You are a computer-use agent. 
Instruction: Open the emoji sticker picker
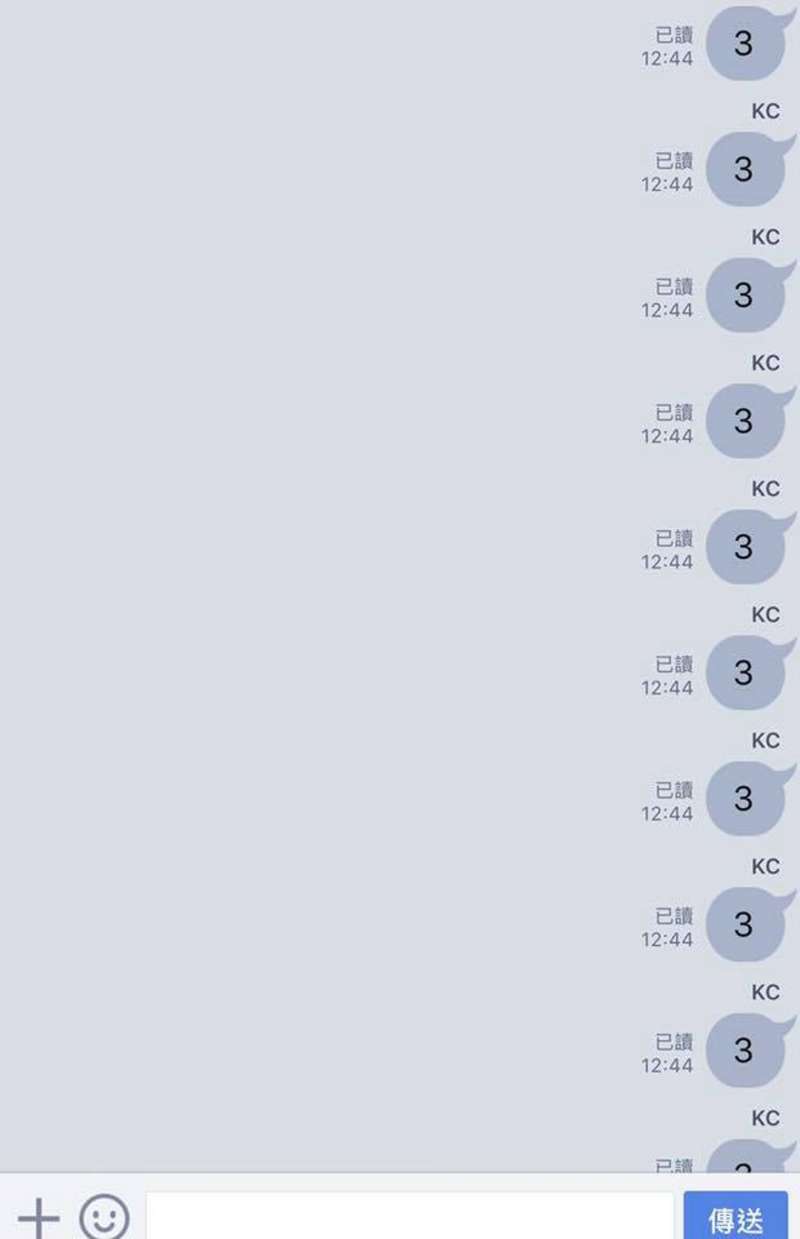pyautogui.click(x=105, y=1217)
